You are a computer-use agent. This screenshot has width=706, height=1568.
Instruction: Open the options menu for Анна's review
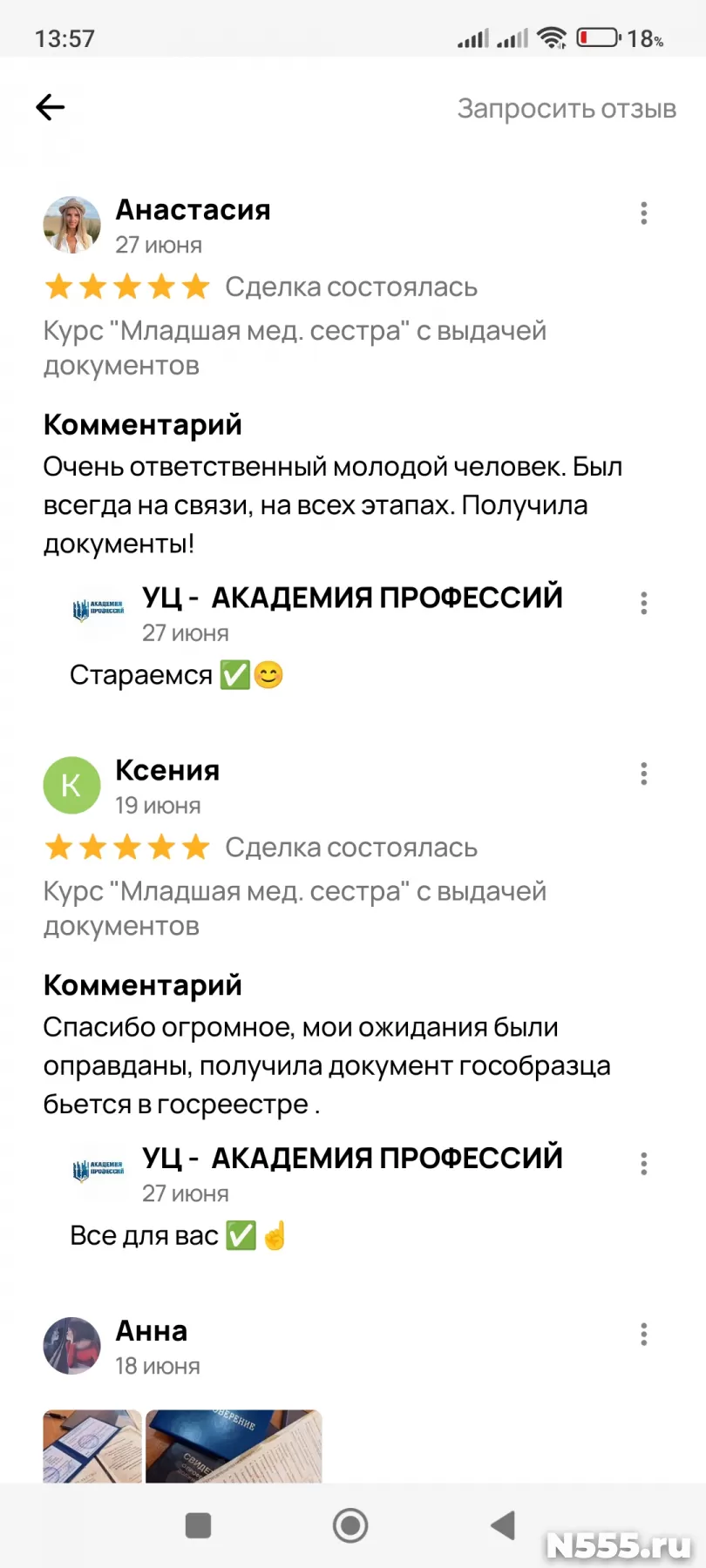(644, 1334)
